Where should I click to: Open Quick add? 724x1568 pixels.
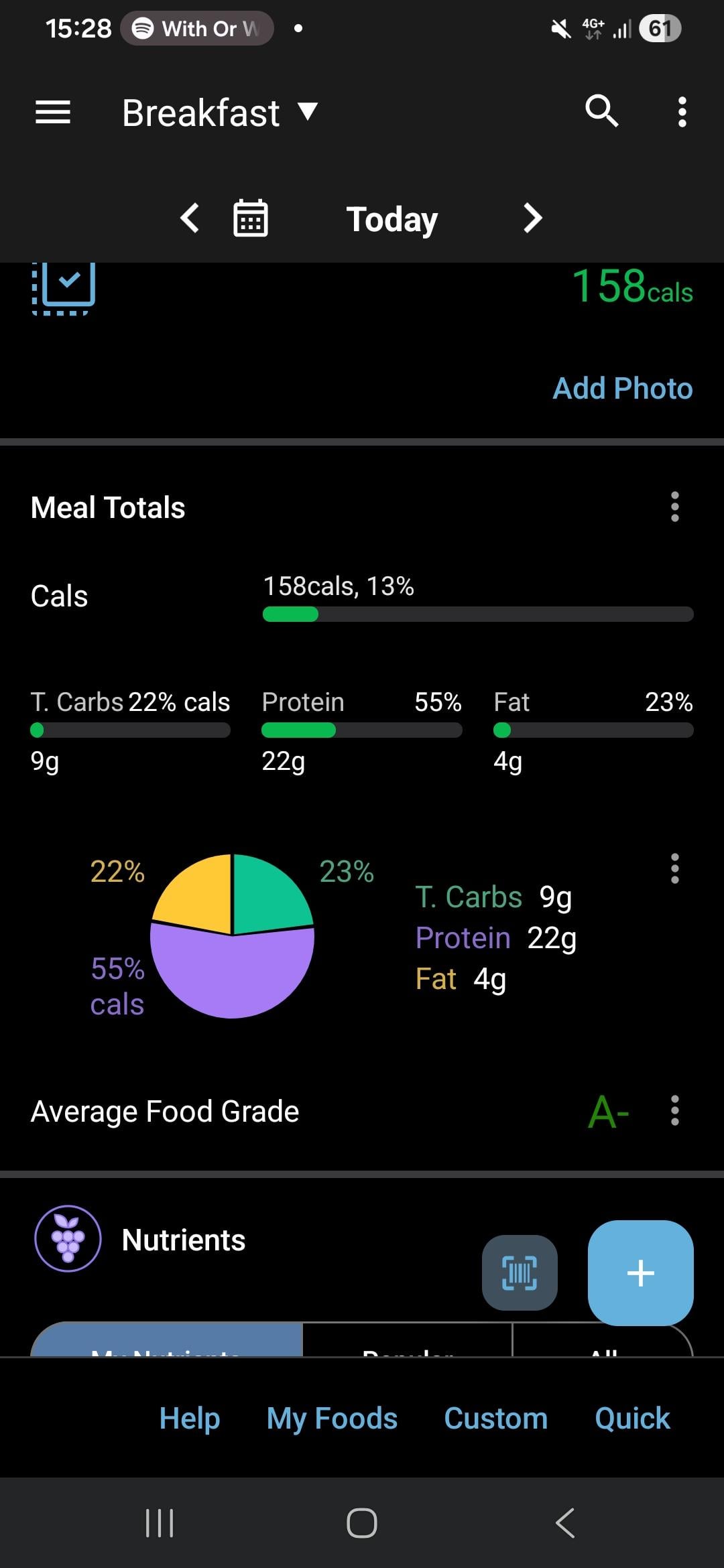pyautogui.click(x=632, y=1419)
